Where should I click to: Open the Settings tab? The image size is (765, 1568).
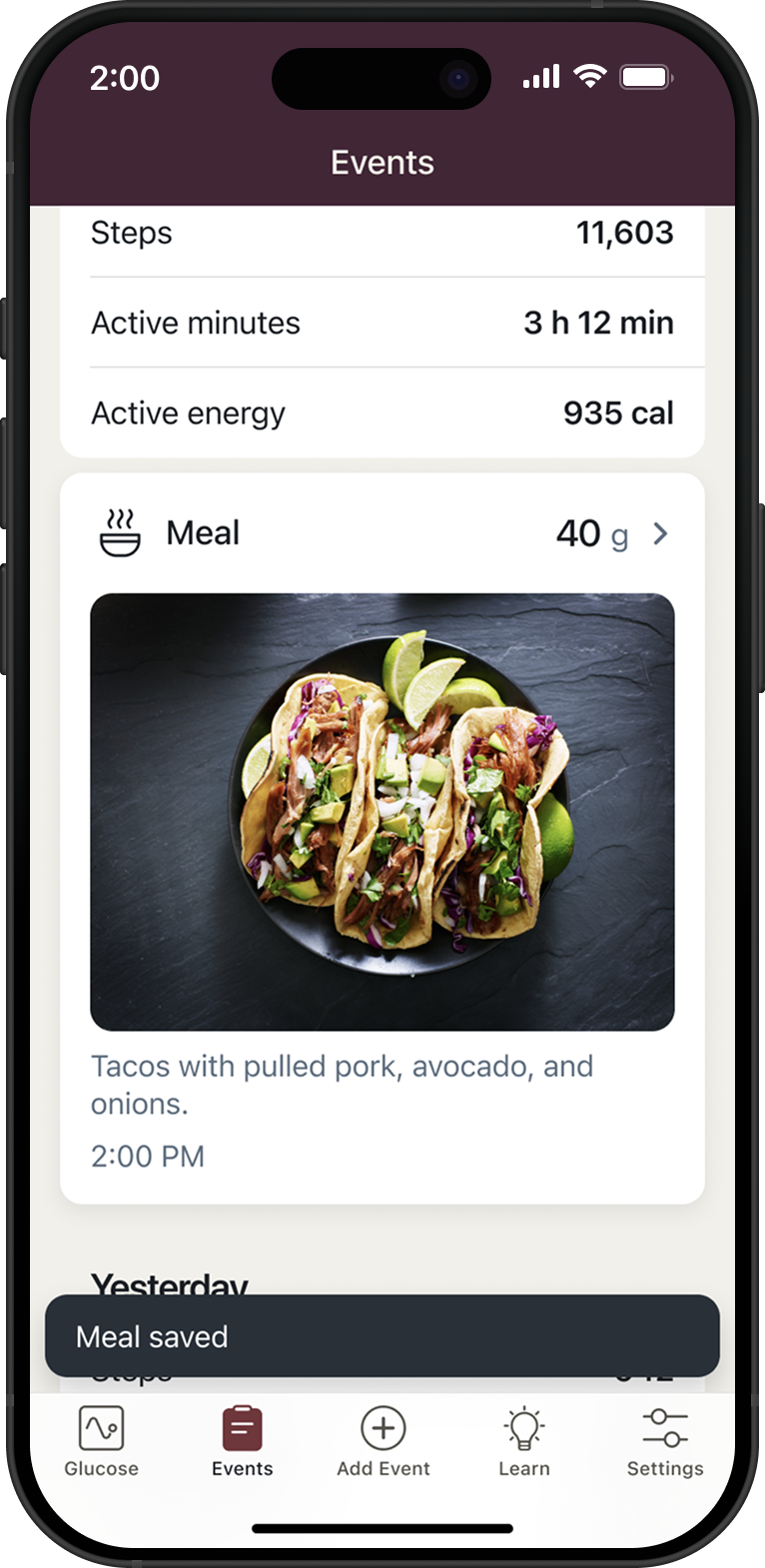(x=665, y=1441)
